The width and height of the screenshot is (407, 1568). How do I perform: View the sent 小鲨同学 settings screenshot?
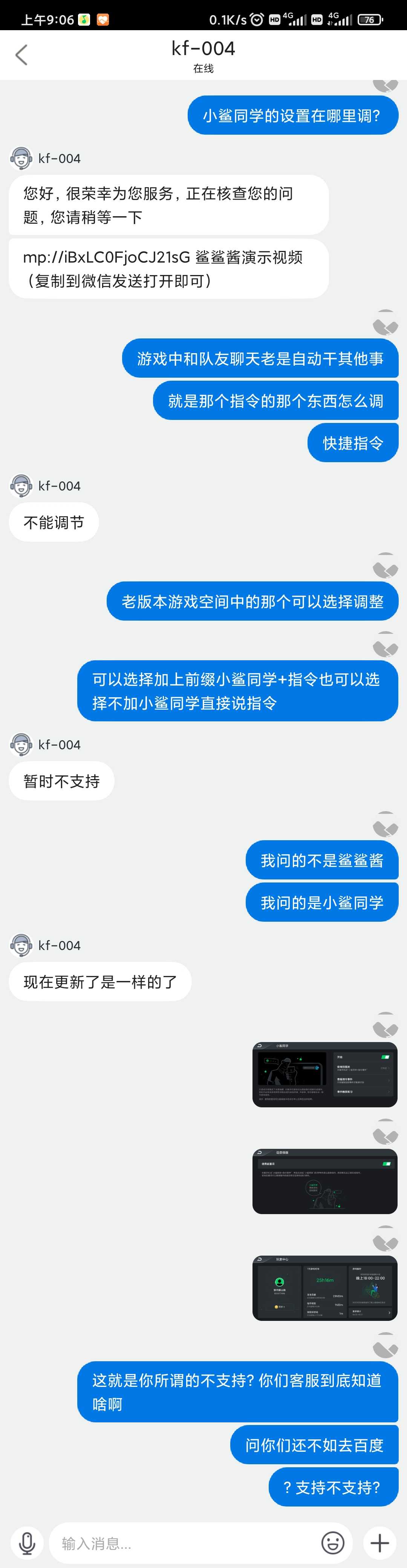pyautogui.click(x=324, y=1075)
